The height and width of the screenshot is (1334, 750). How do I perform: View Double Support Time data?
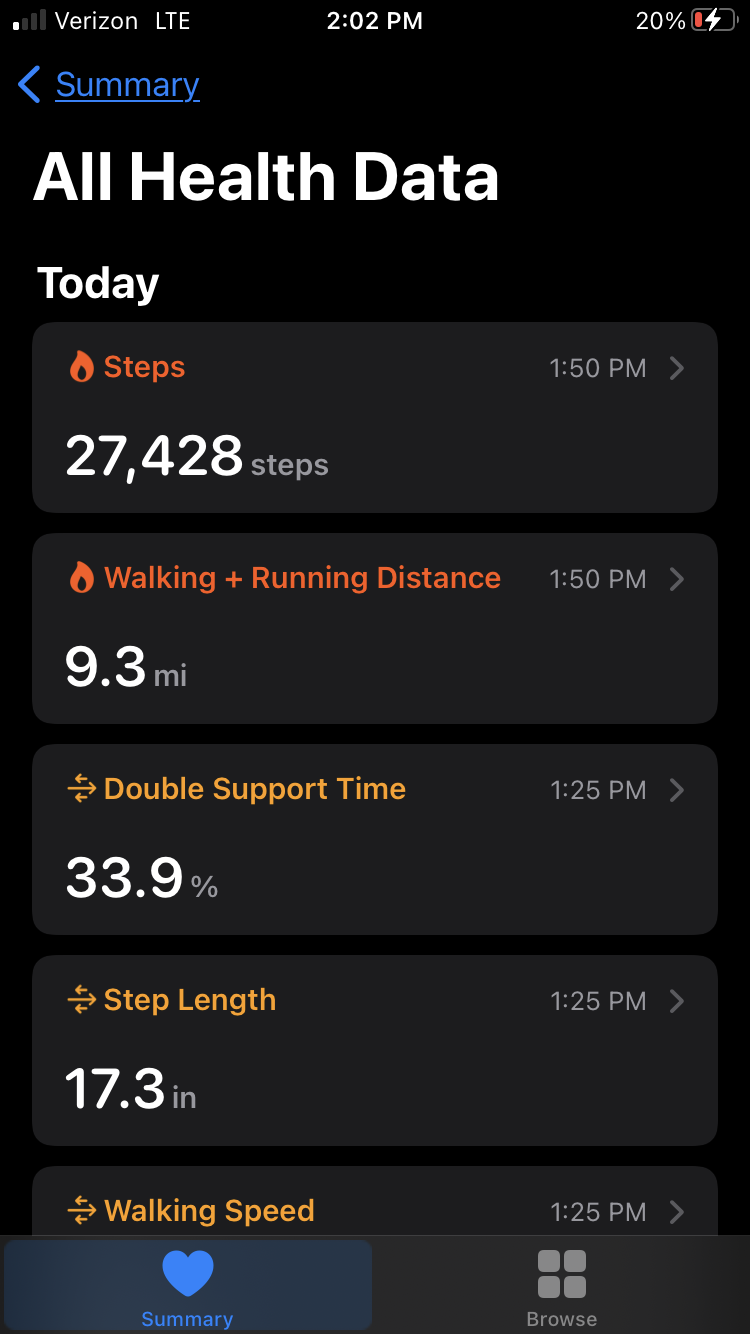tap(374, 839)
